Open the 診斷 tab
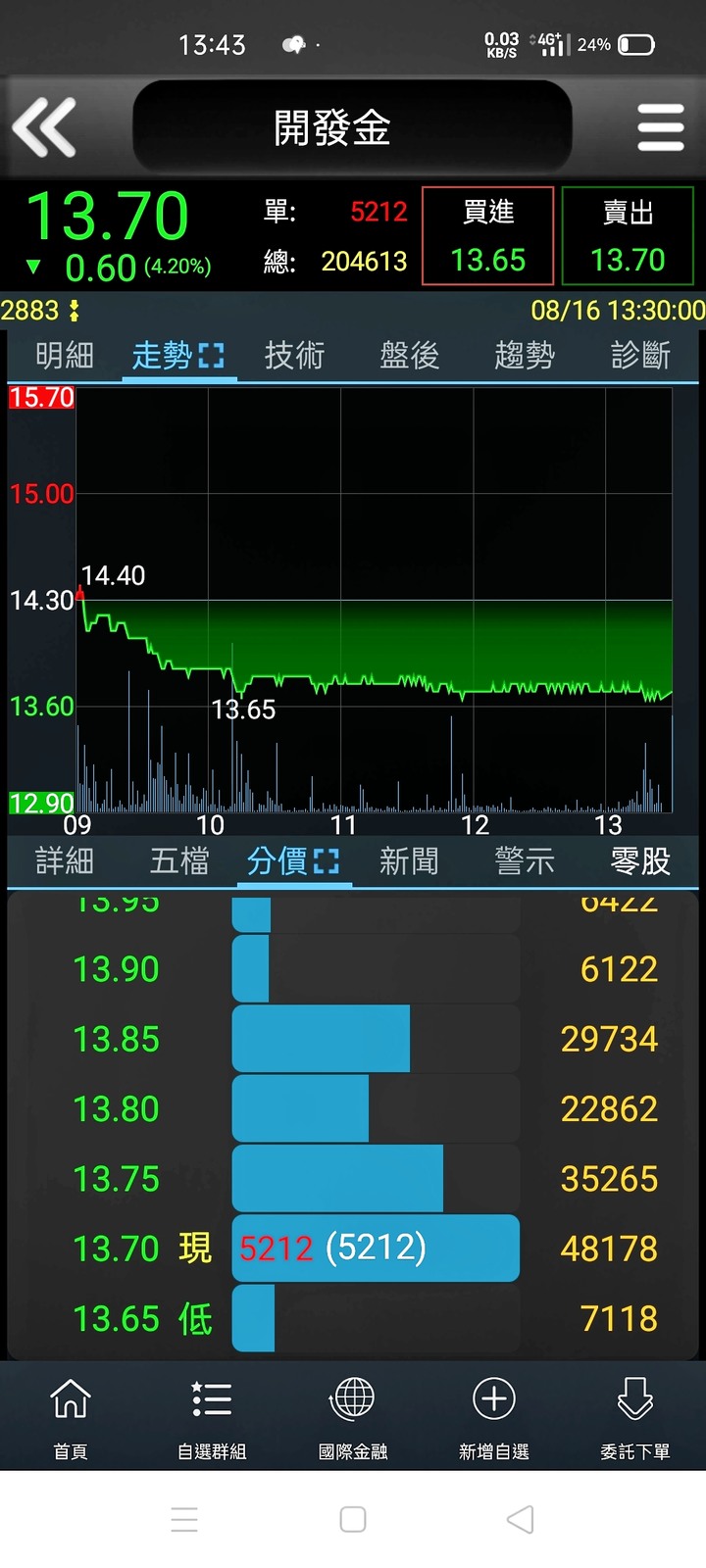The height and width of the screenshot is (1568, 706). click(x=640, y=355)
